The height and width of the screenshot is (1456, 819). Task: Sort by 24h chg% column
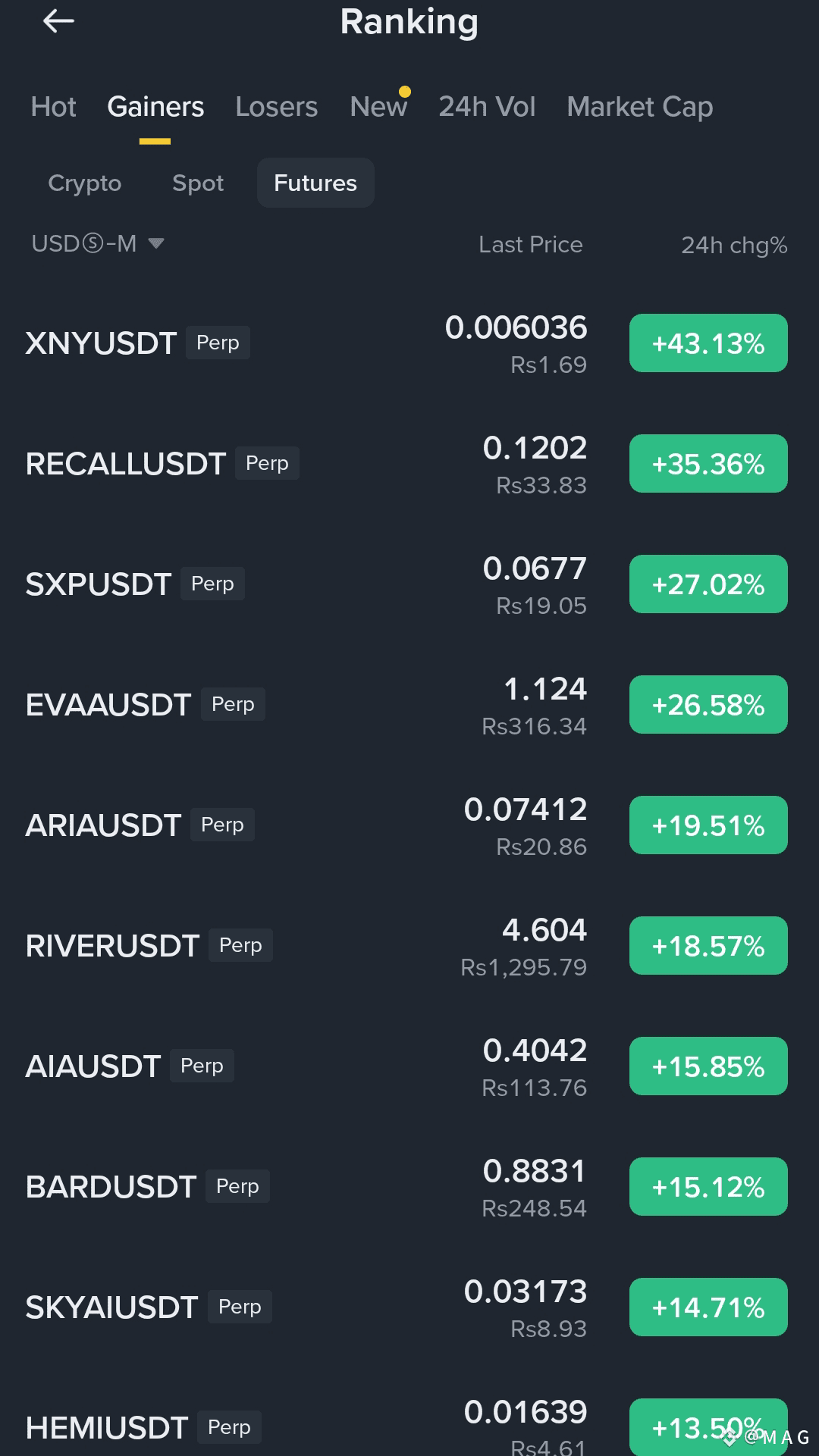point(734,245)
